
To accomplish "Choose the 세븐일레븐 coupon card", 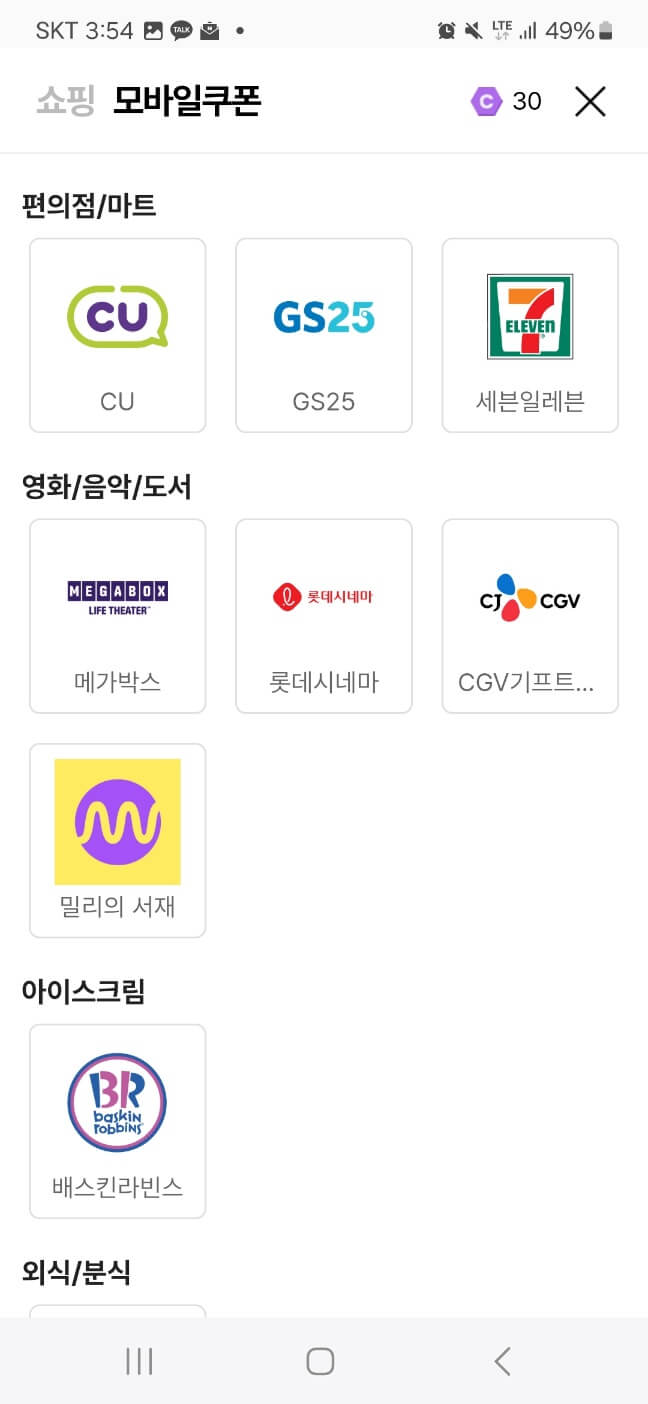I will click(x=530, y=335).
